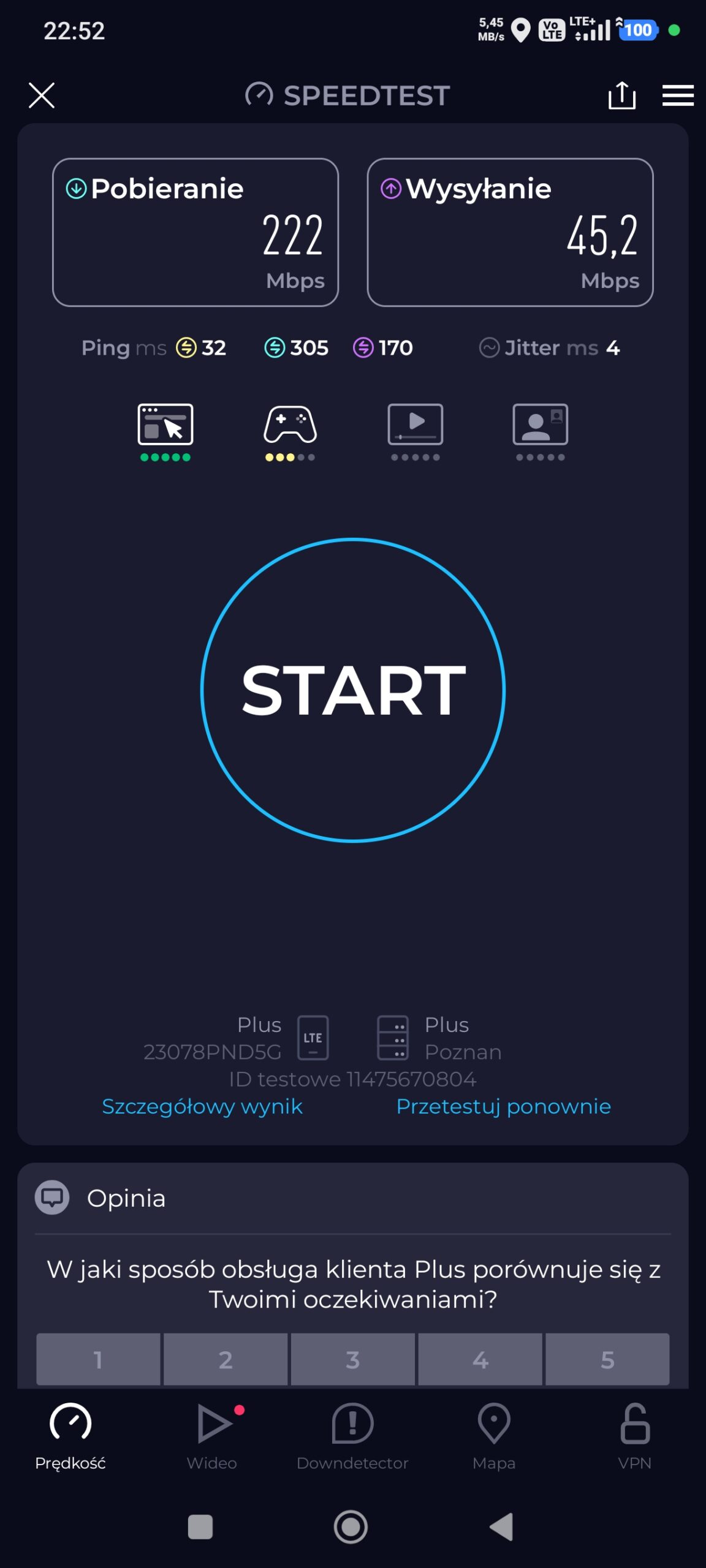
Task: Select the Prędkość tab
Action: [70, 1436]
